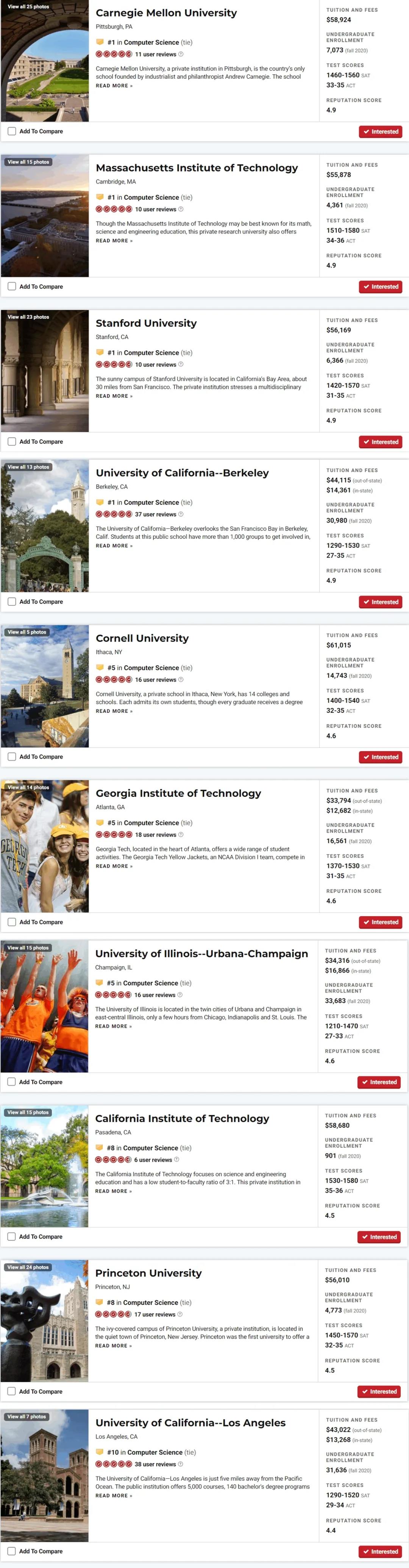Image resolution: width=409 pixels, height=1568 pixels.
Task: Open Computer Science ranking link under Cornell
Action: [151, 668]
